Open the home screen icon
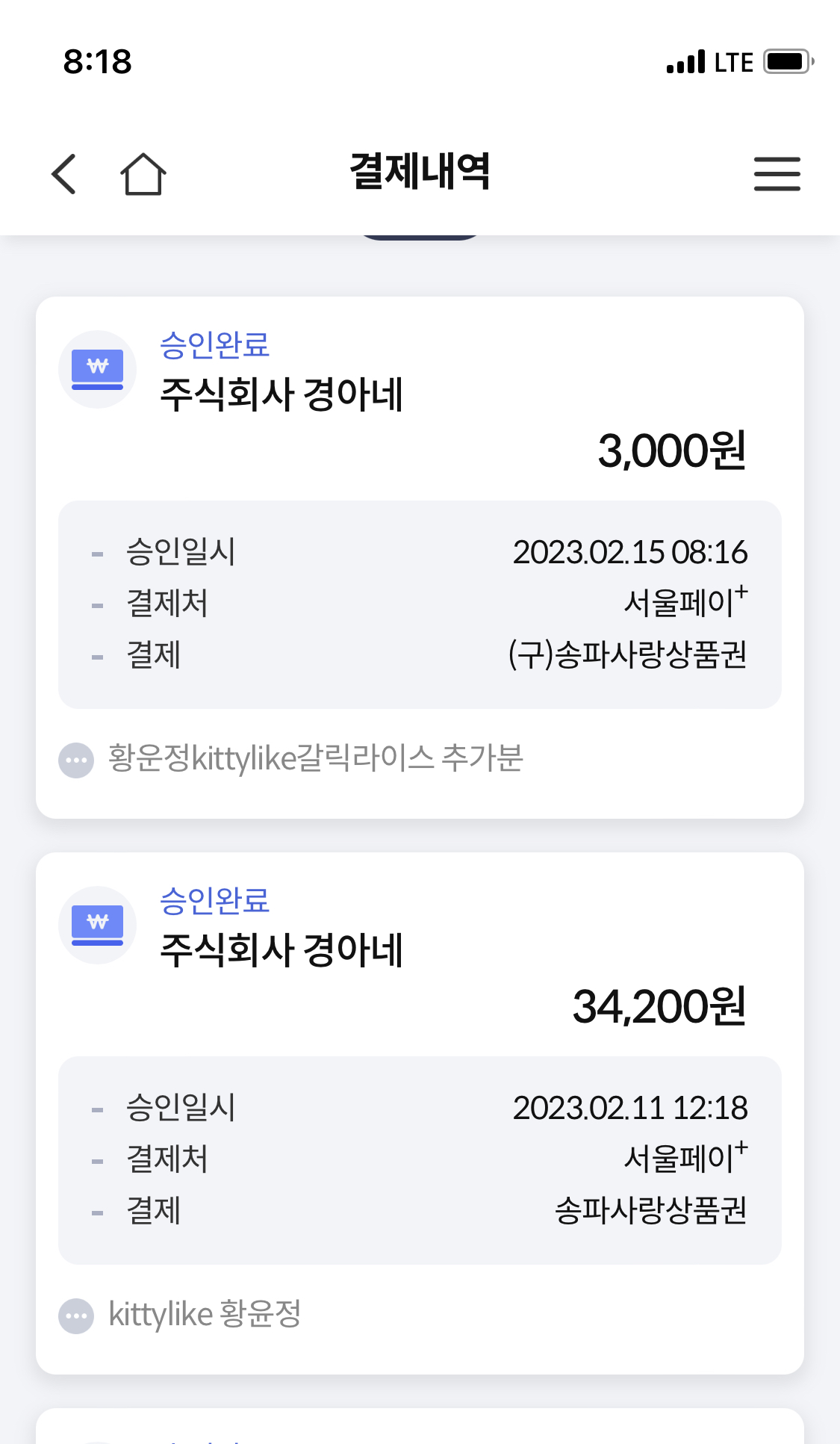This screenshot has height=1444, width=840. (143, 174)
